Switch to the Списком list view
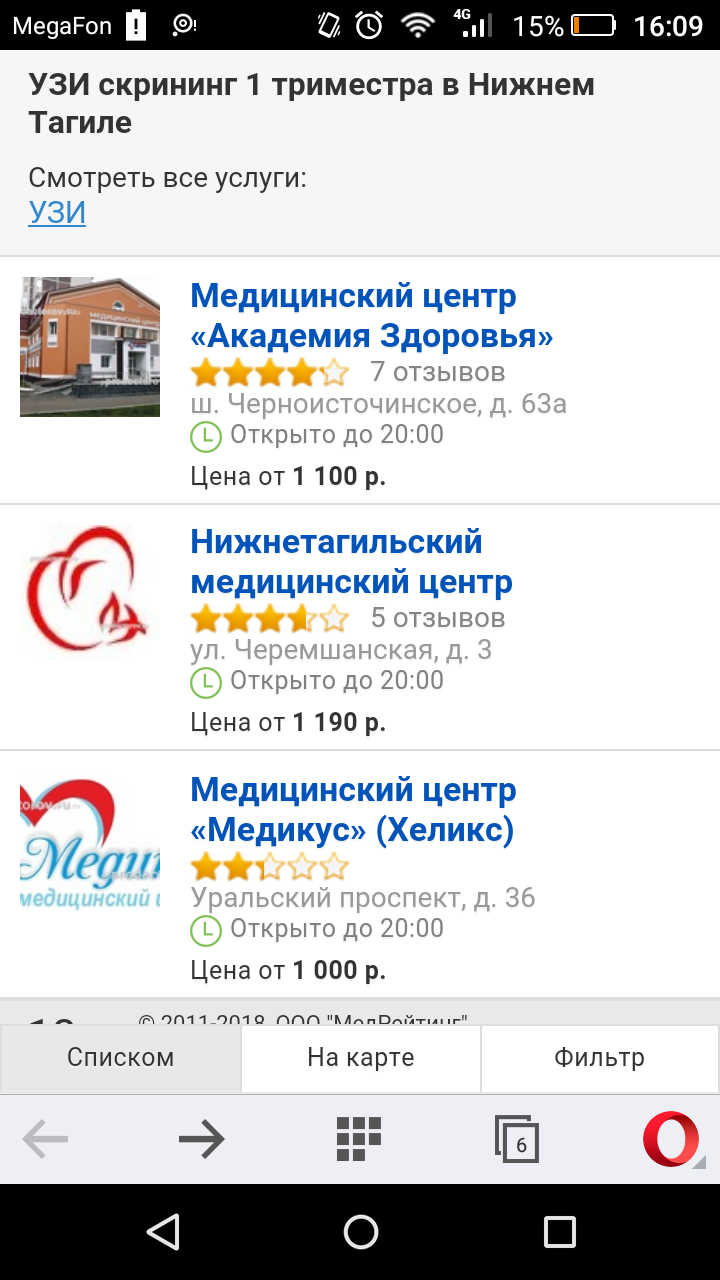This screenshot has height=1280, width=720. pyautogui.click(x=120, y=1058)
